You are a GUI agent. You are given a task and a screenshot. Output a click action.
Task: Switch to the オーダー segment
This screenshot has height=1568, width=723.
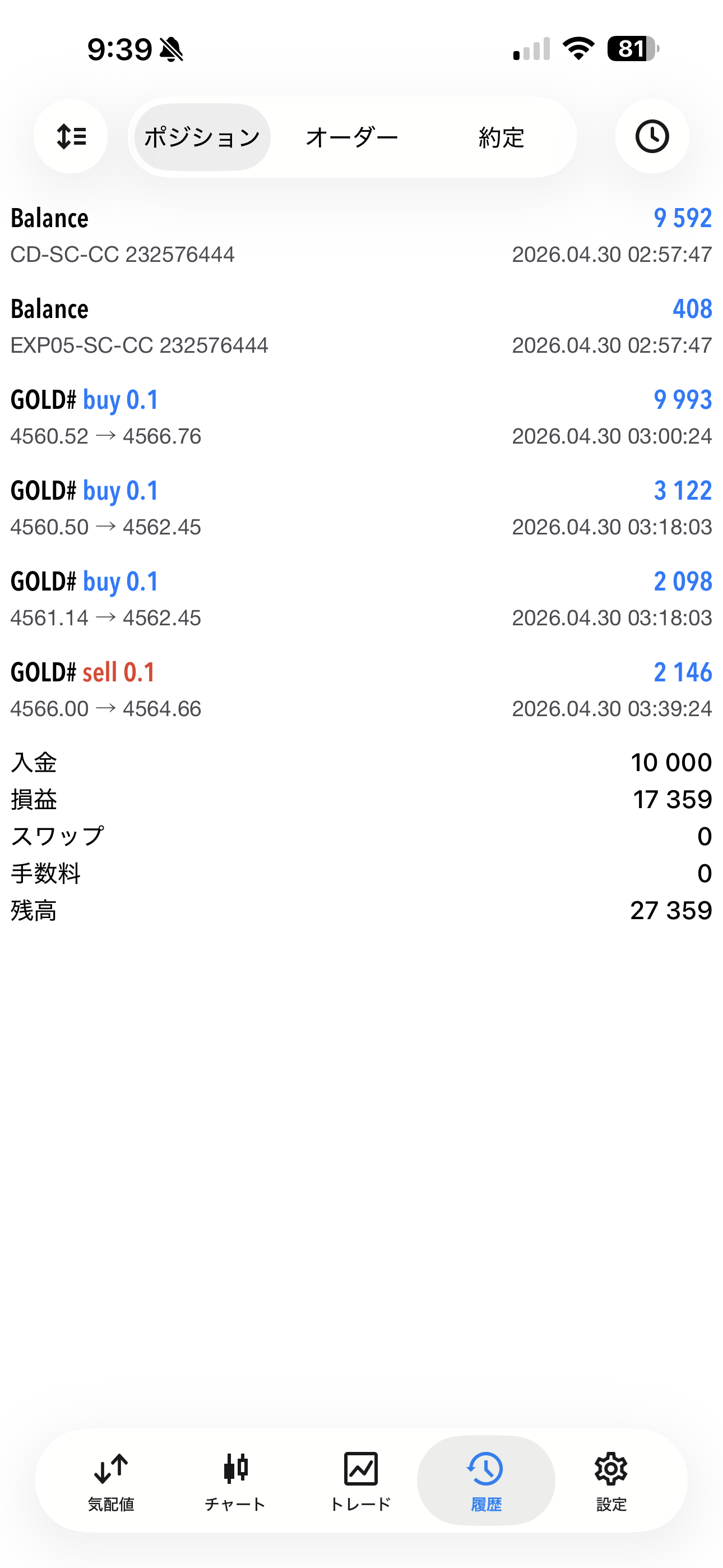pos(352,137)
